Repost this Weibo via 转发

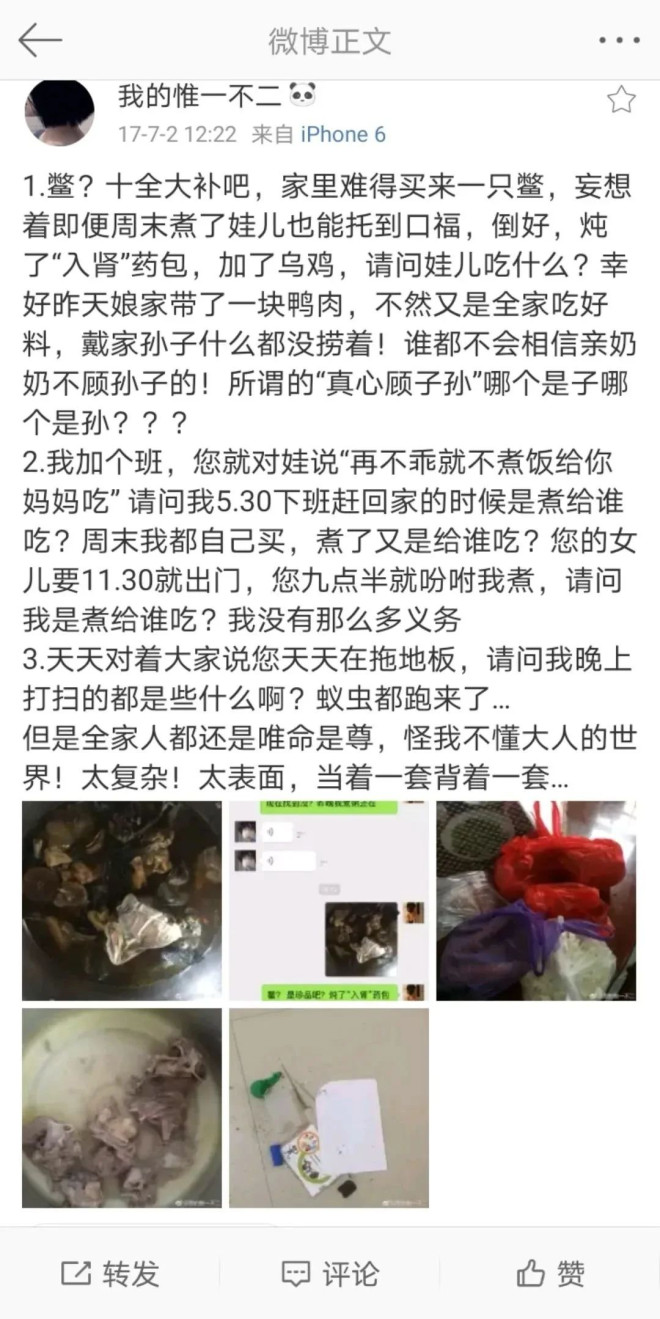pos(110,1273)
